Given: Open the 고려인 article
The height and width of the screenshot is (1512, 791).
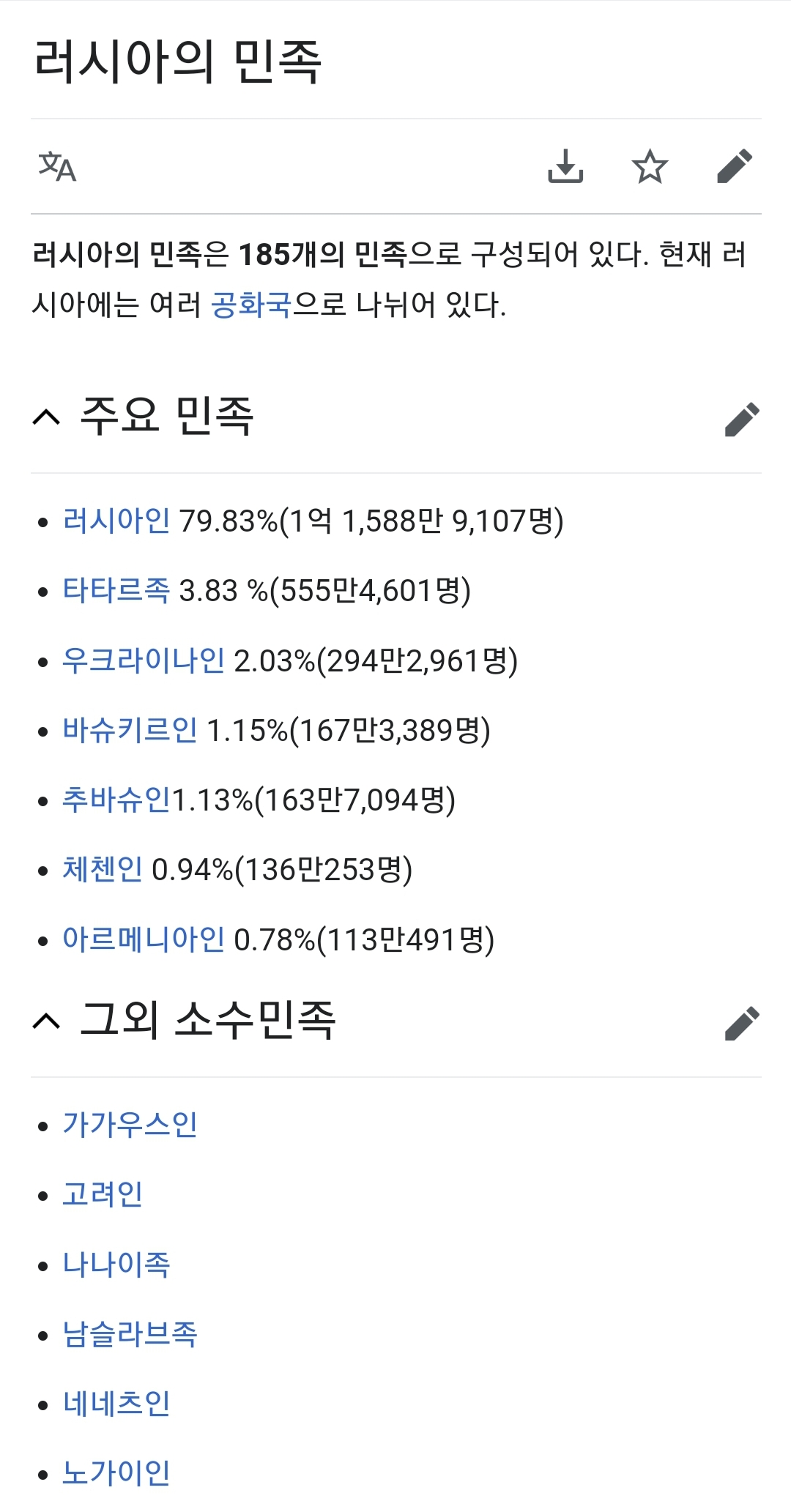Looking at the screenshot, I should click(x=103, y=1194).
